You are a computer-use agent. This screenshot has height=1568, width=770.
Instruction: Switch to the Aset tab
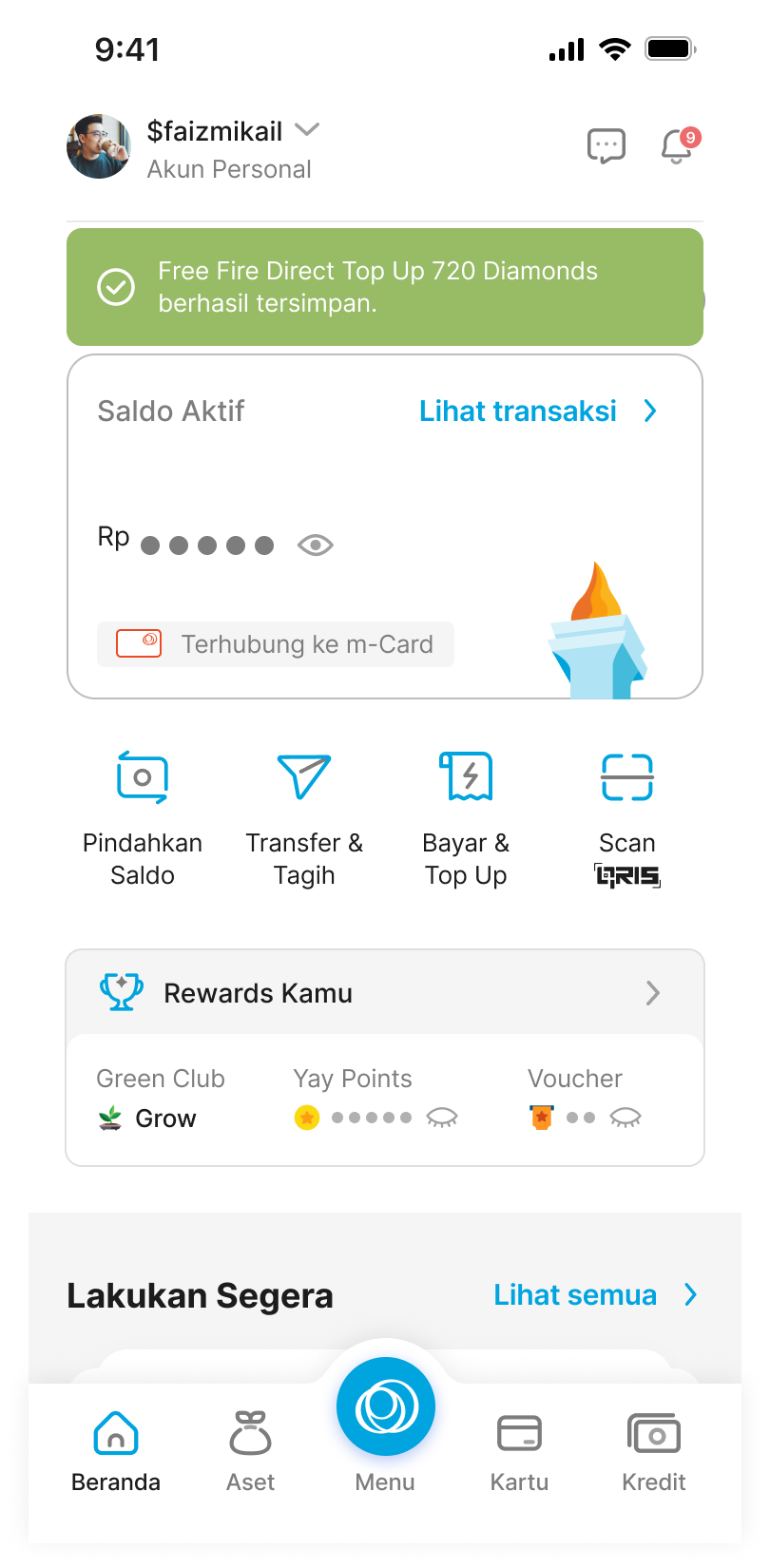tap(251, 1451)
